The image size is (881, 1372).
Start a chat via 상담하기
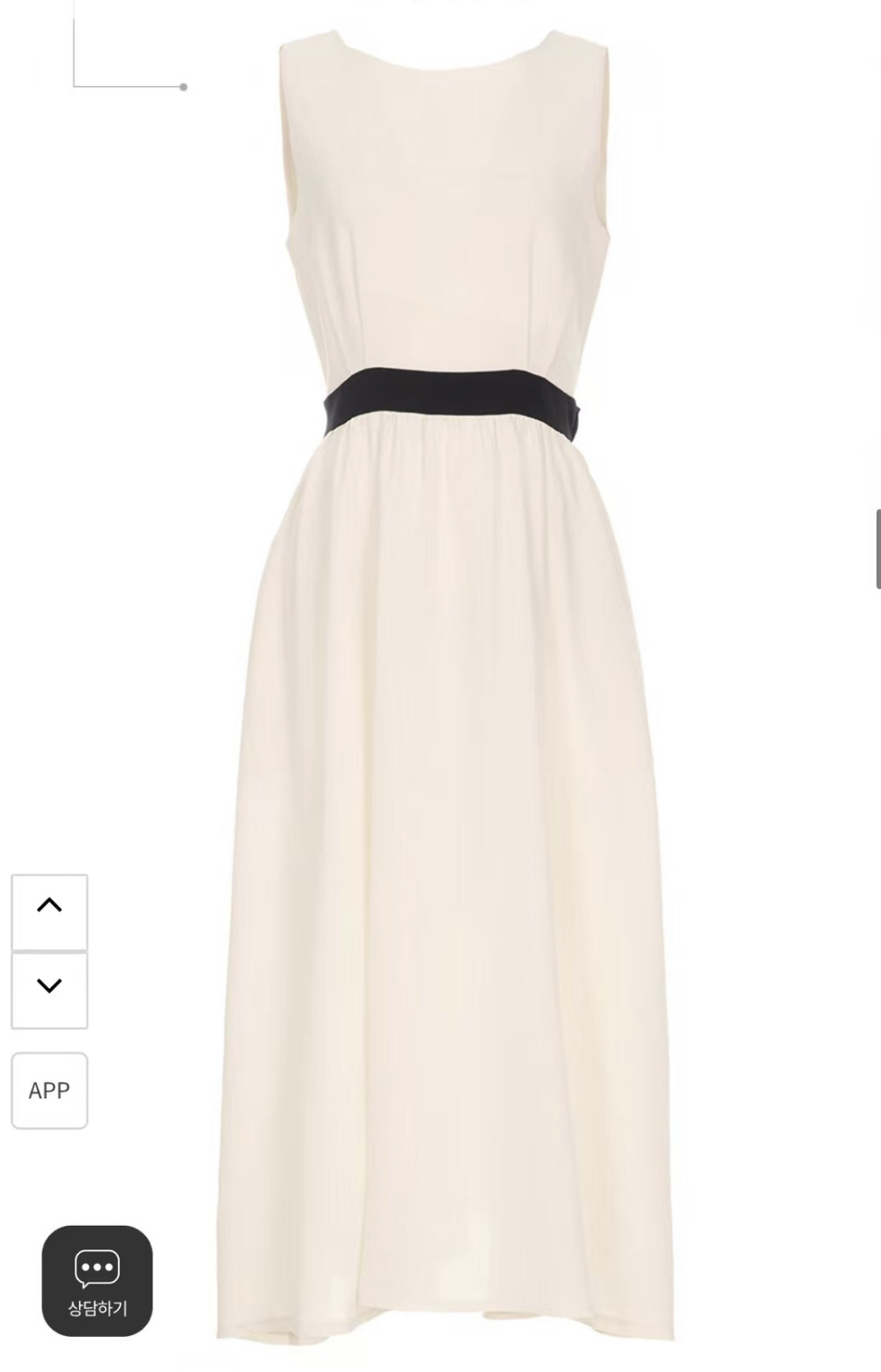coord(97,1280)
